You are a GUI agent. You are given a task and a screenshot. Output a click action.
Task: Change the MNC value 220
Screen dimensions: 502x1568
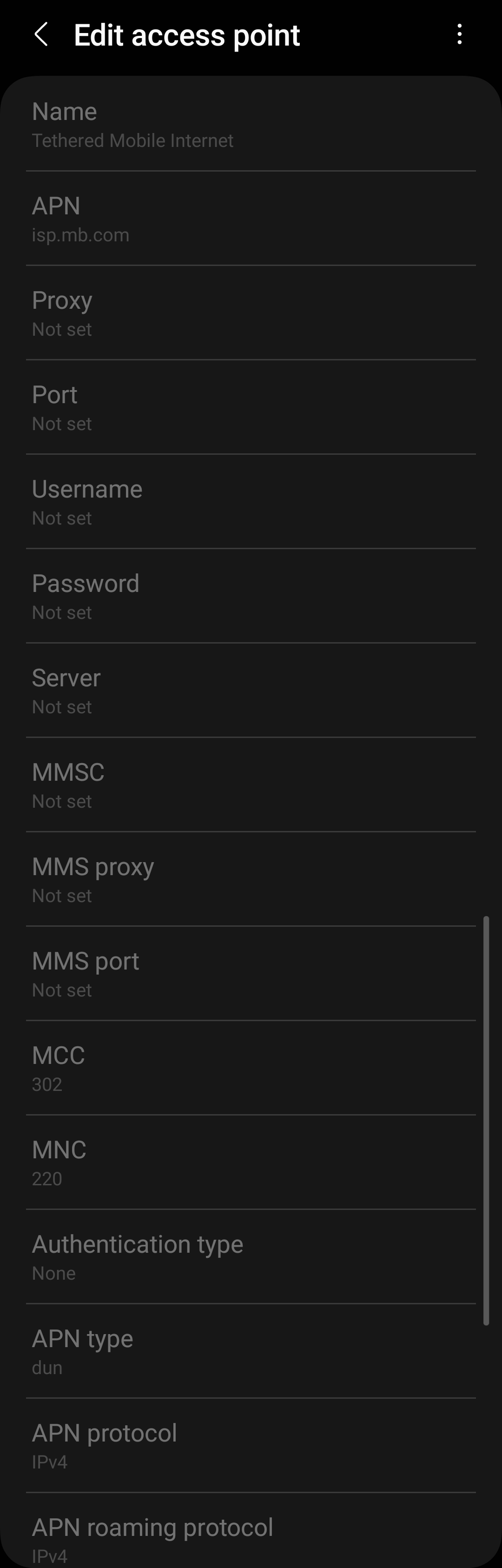tap(250, 1163)
